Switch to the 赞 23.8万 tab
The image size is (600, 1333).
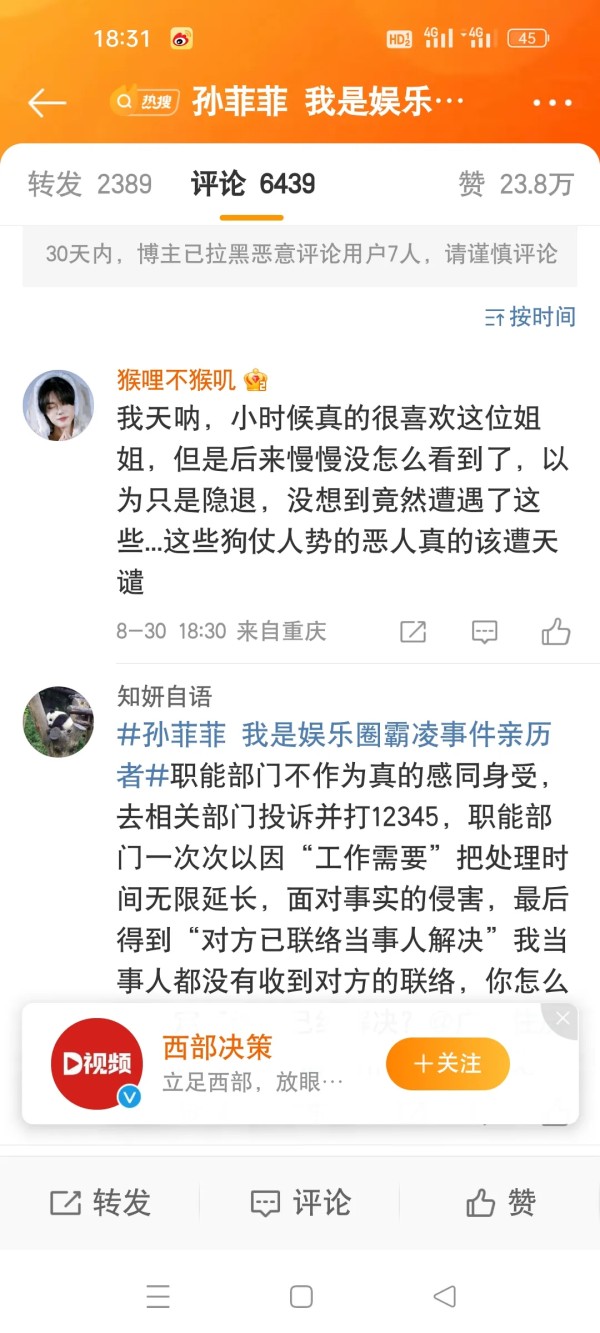click(515, 184)
